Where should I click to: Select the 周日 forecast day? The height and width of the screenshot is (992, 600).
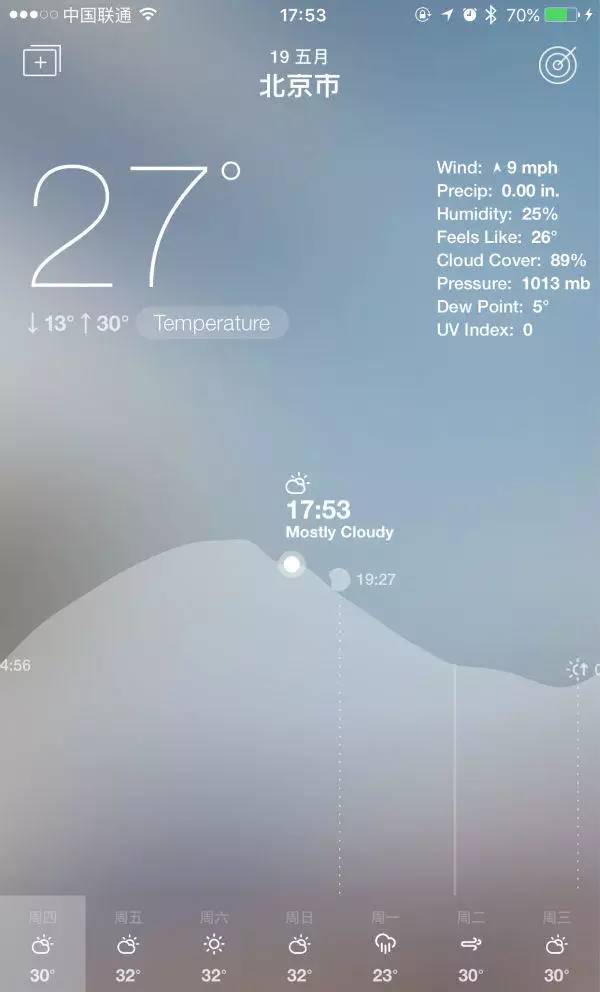pyautogui.click(x=299, y=943)
